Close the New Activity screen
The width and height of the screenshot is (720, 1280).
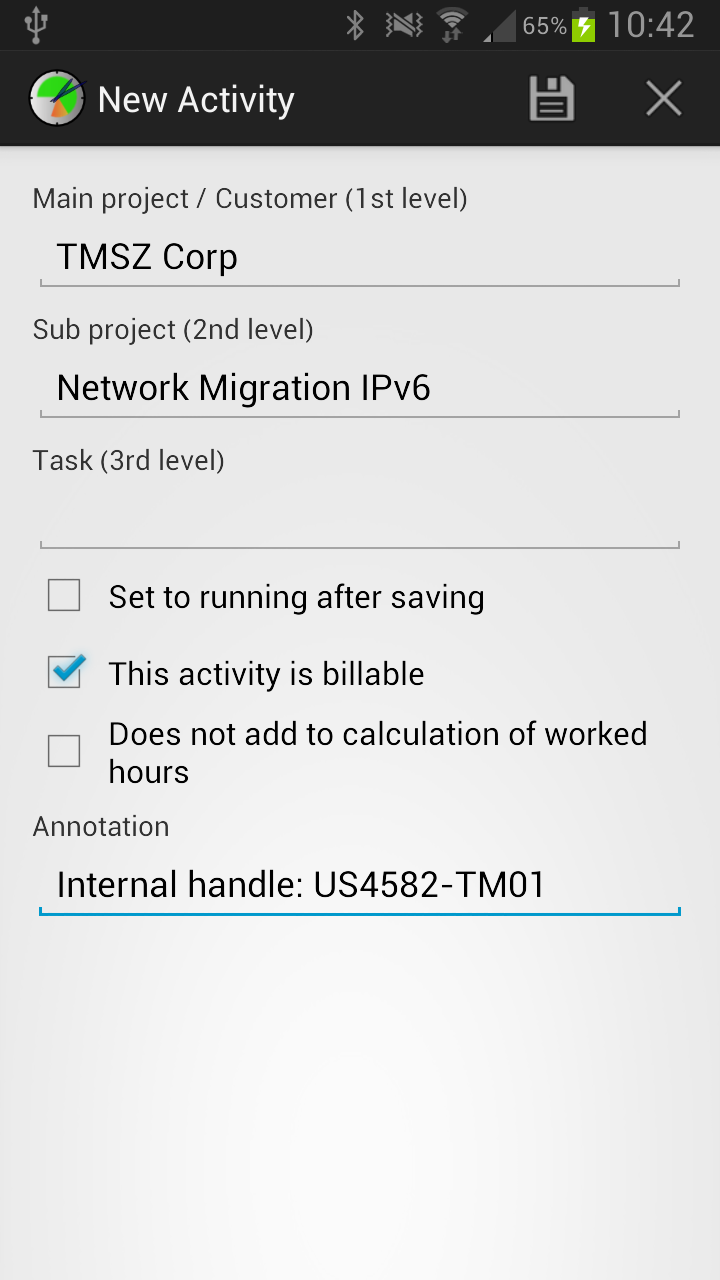tap(663, 99)
